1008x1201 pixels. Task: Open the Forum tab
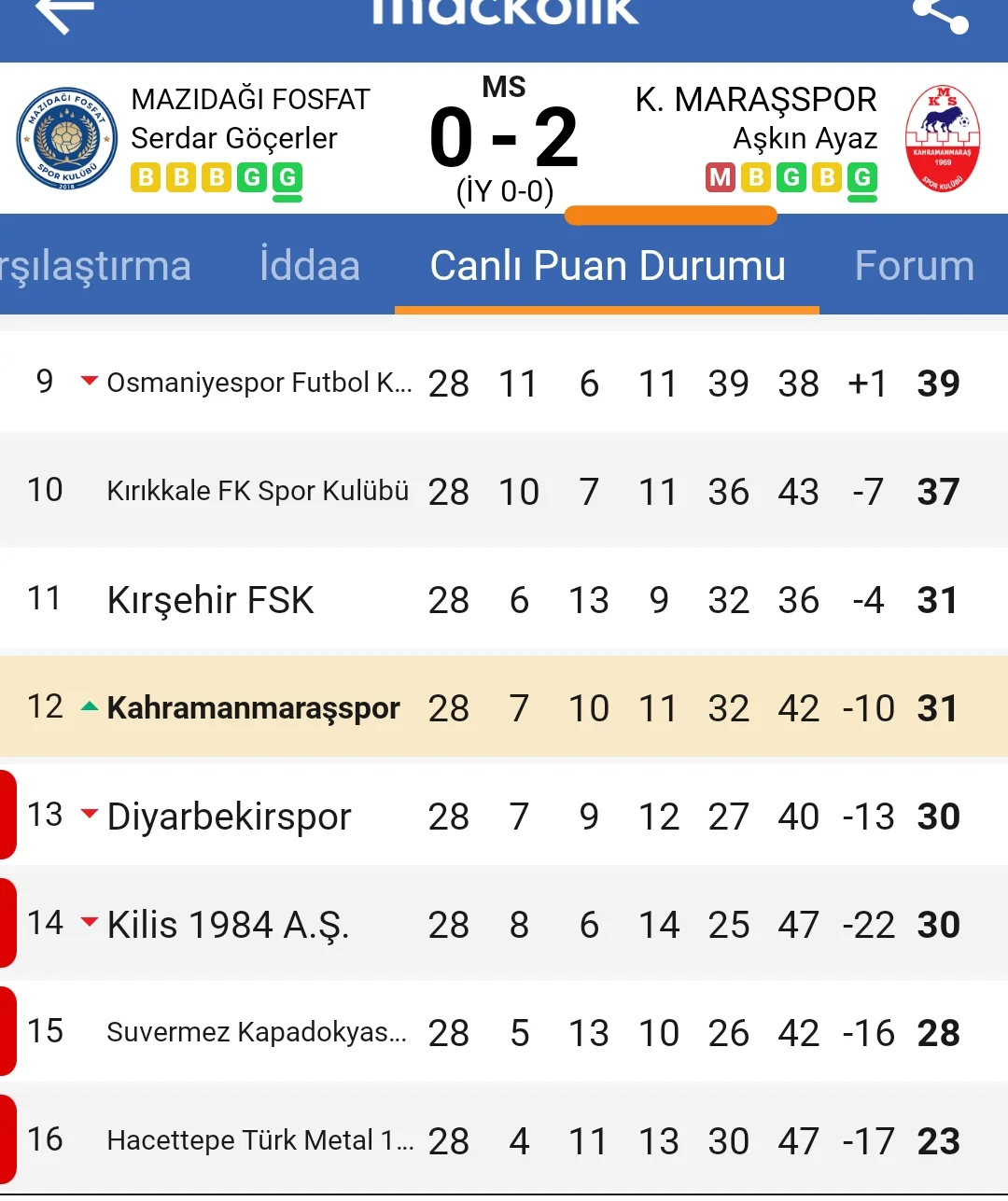click(x=914, y=266)
